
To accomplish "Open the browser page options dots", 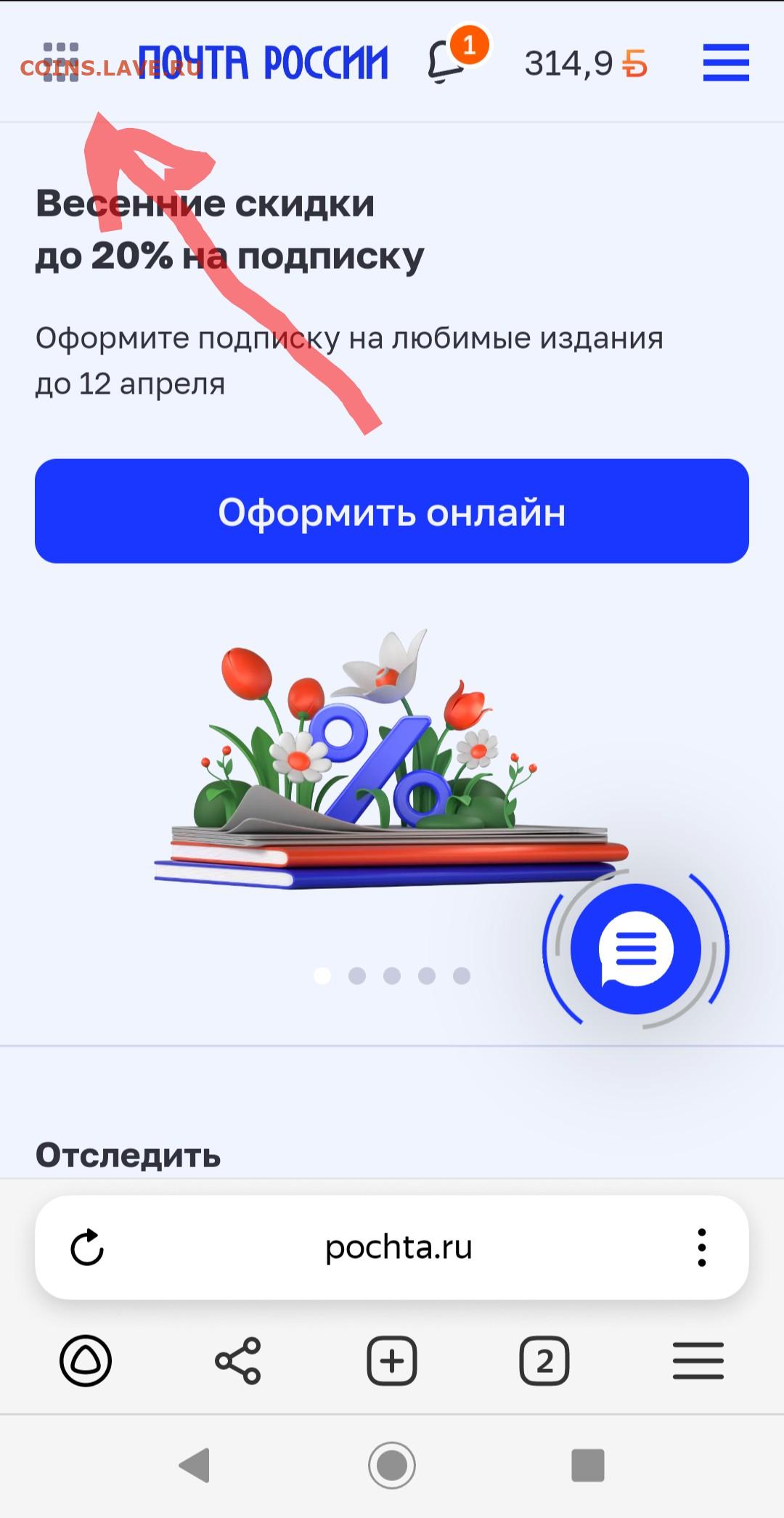I will click(701, 1248).
